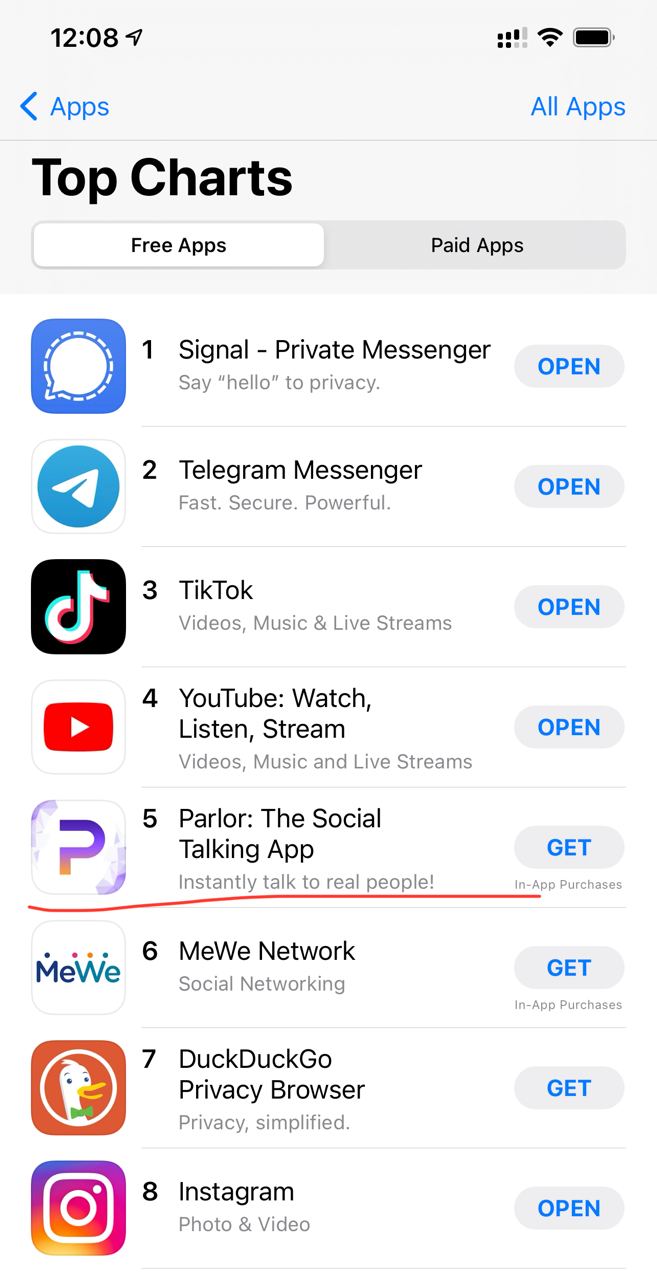View YouTube: Watch, Listen, Stream page
Image resolution: width=657 pixels, height=1280 pixels.
coord(275,713)
